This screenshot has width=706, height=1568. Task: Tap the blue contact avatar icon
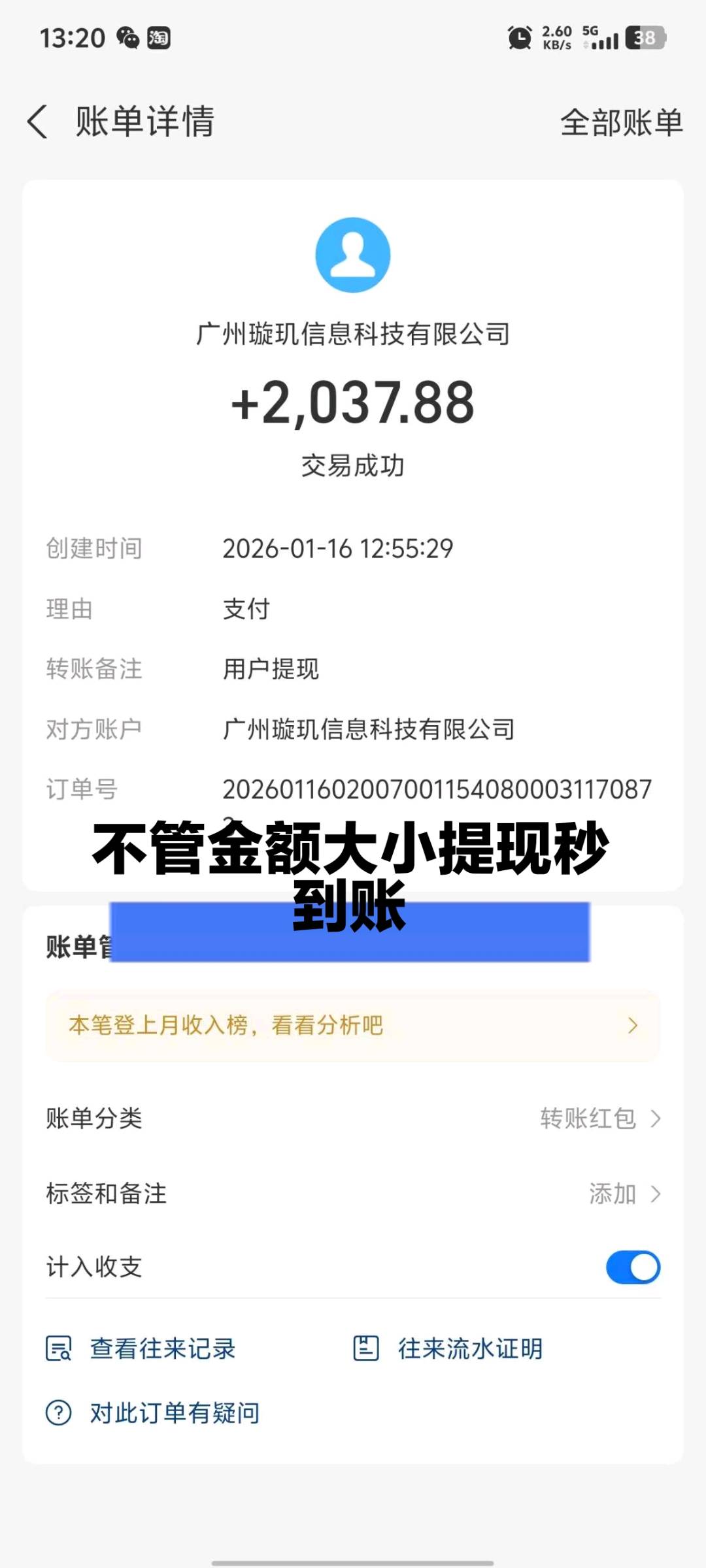[x=353, y=255]
